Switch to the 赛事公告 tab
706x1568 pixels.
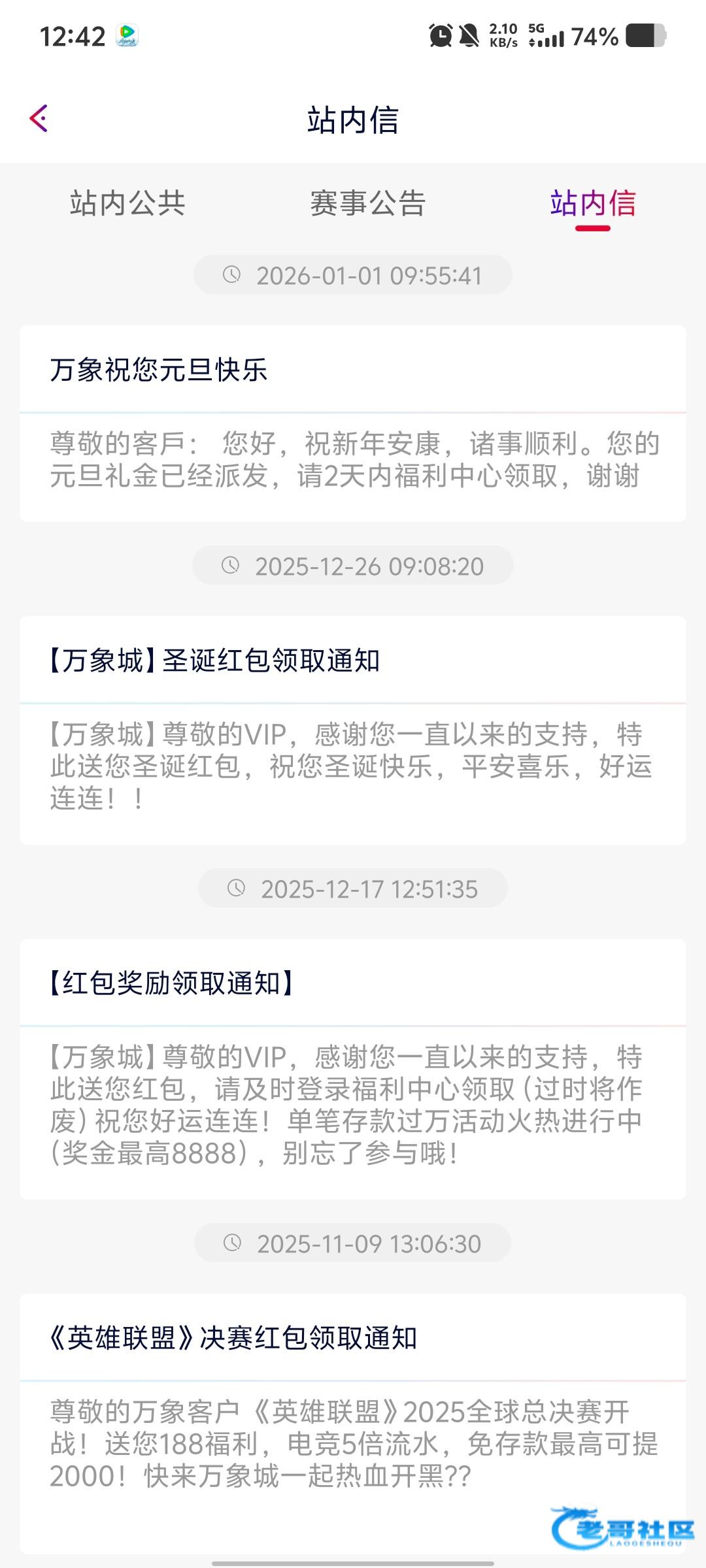[367, 203]
